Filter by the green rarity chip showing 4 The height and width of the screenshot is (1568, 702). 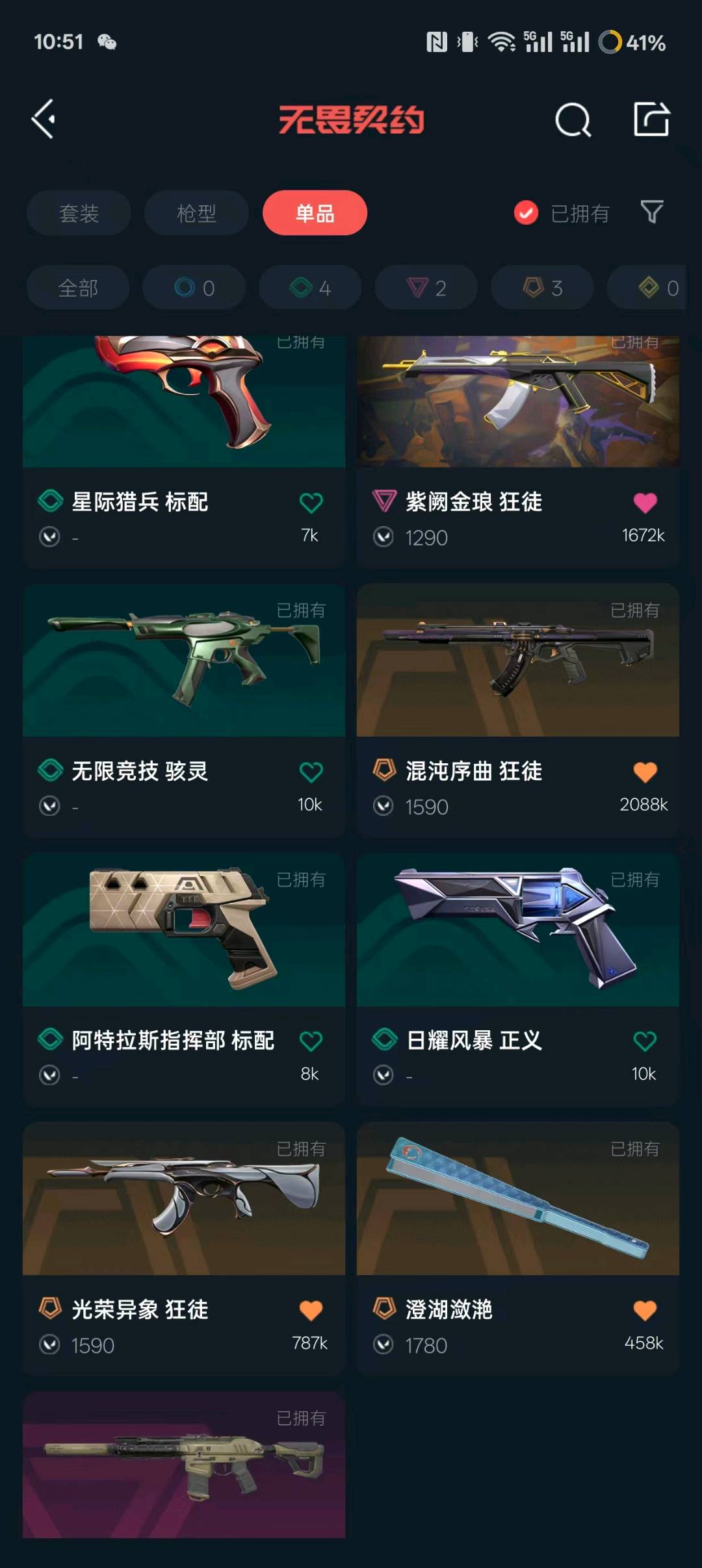tap(311, 288)
